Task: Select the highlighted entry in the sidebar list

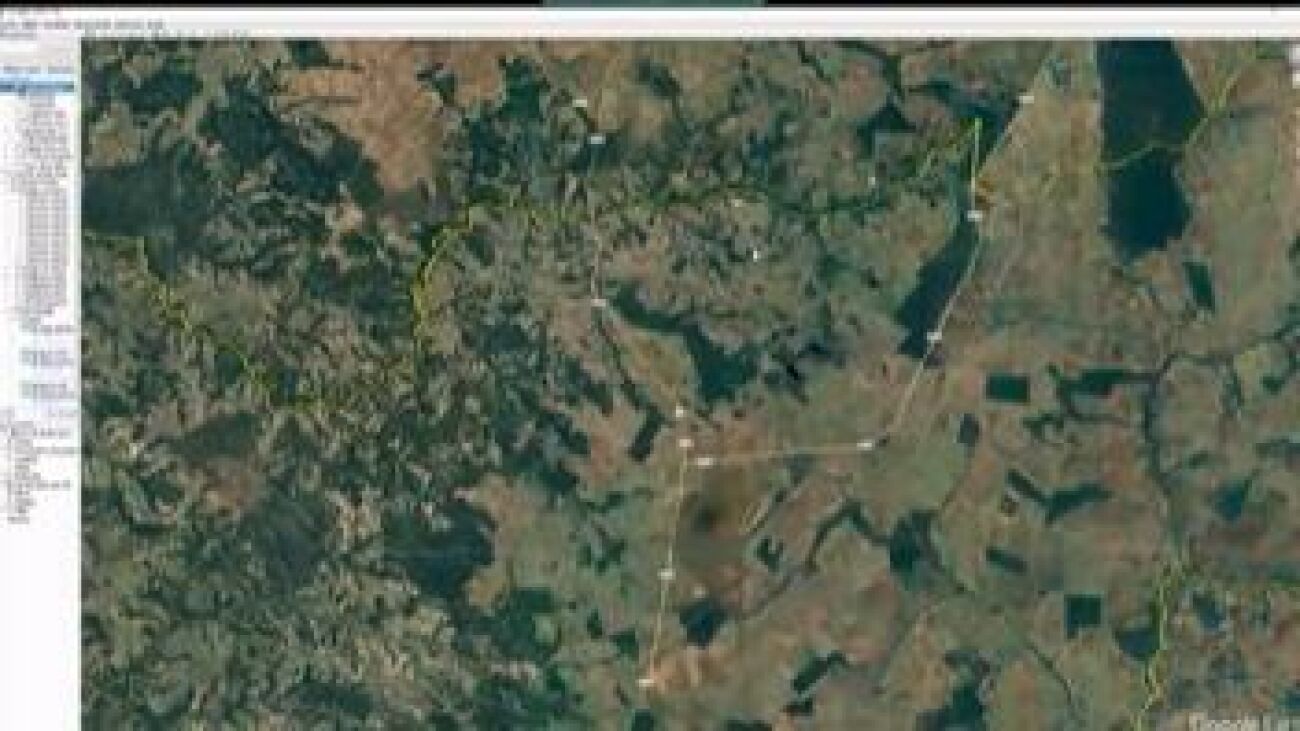Action: click(38, 86)
